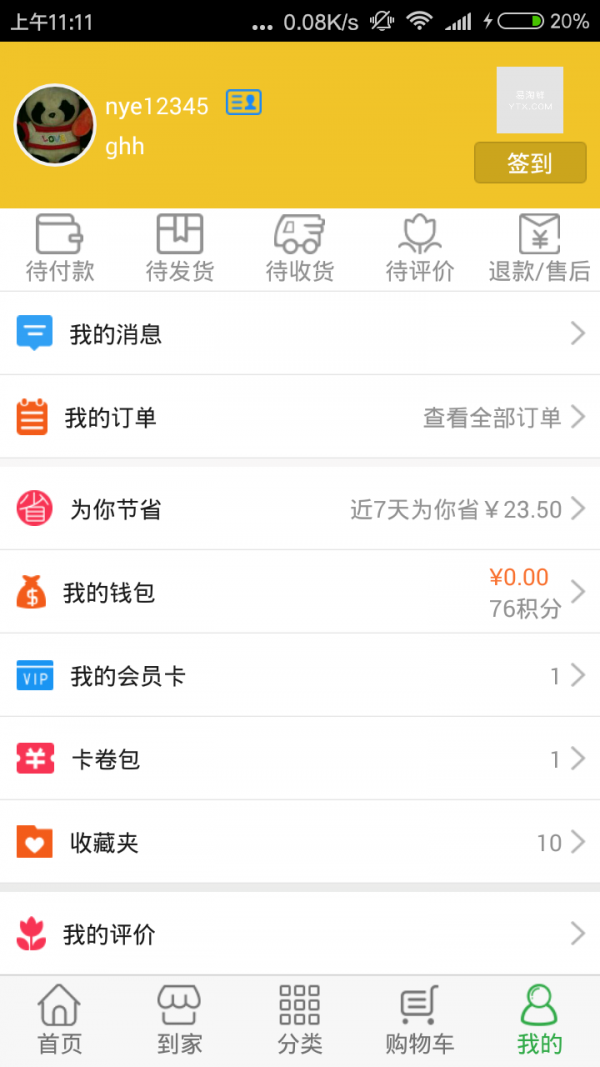600x1067 pixels.
Task: View 待付款 pending payment orders
Action: click(x=60, y=249)
